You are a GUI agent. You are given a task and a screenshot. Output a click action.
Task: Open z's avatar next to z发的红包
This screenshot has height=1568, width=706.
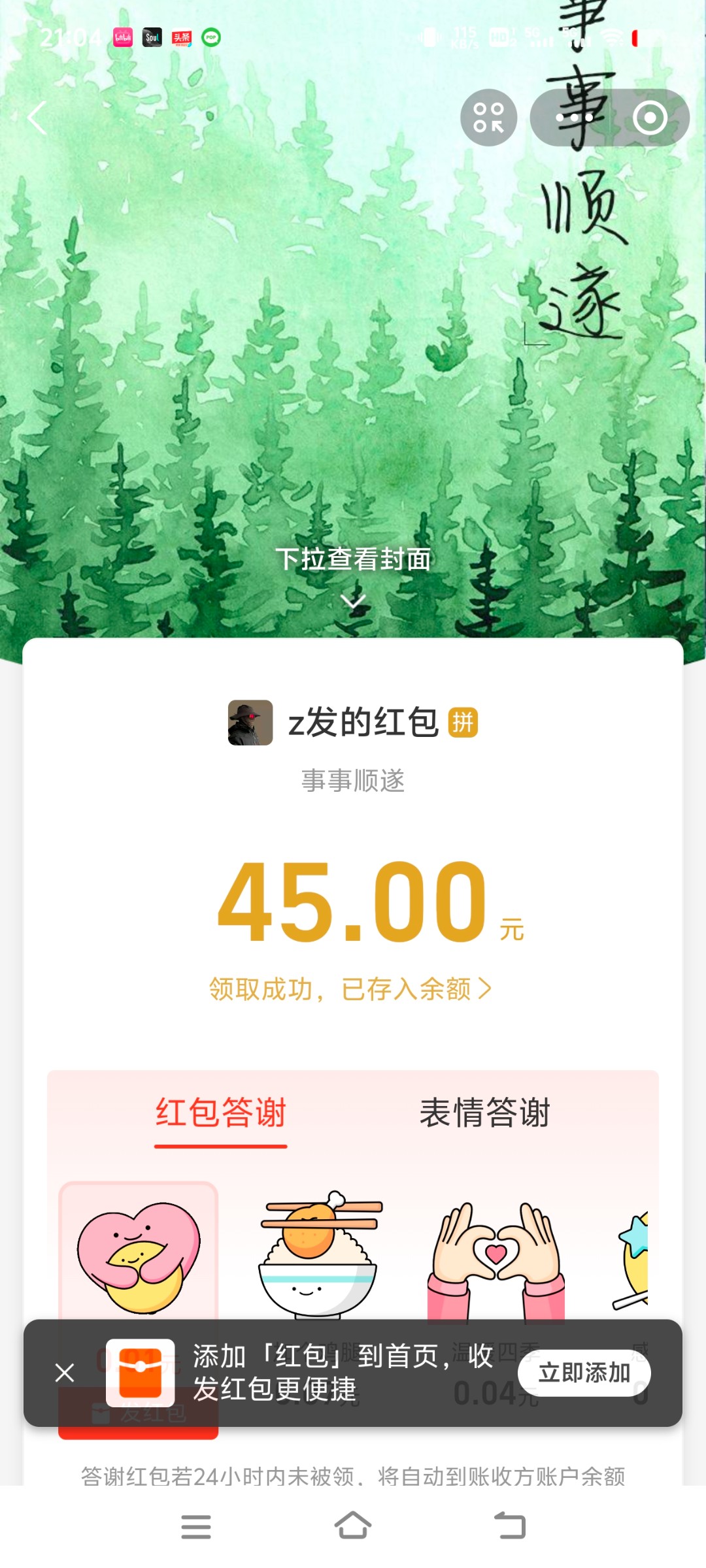pyautogui.click(x=250, y=723)
